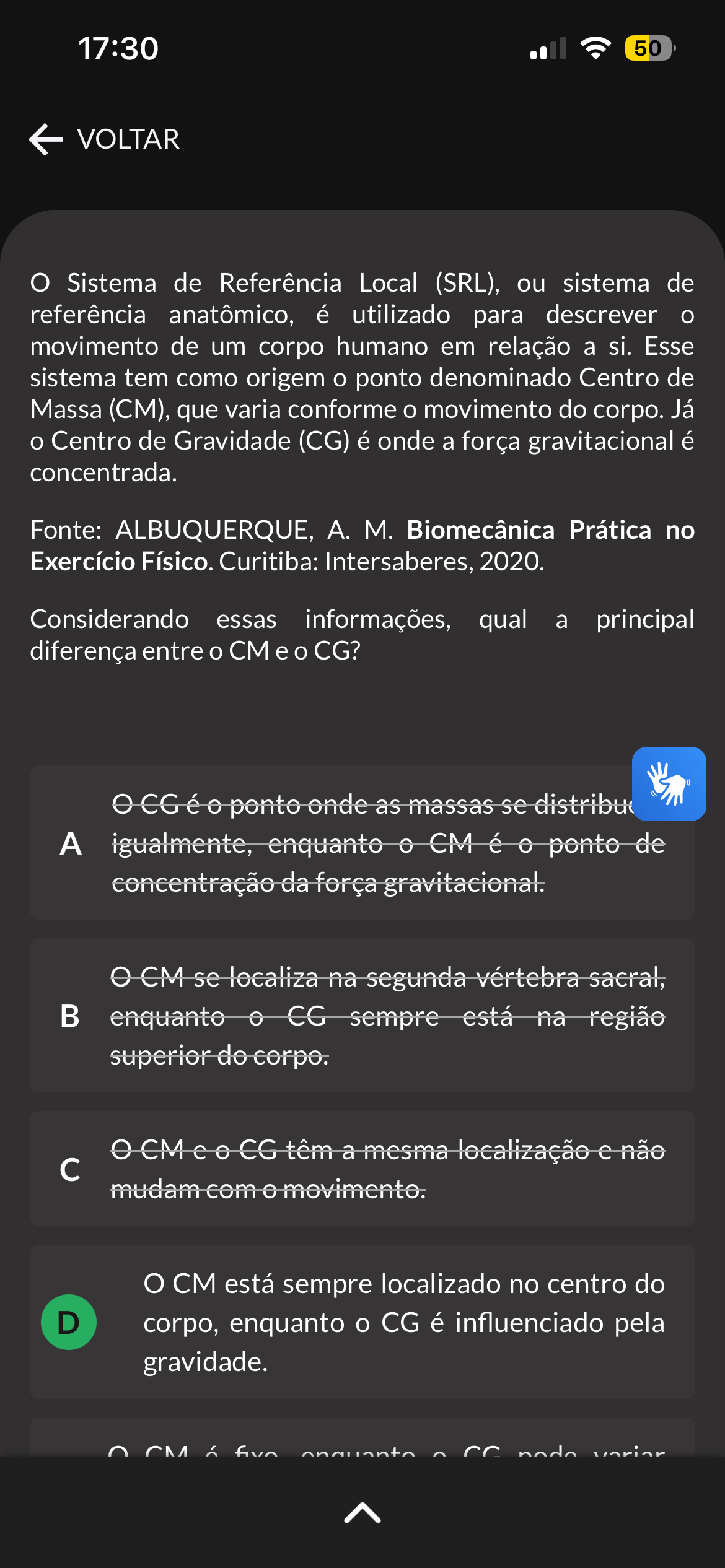The image size is (725, 1568).
Task: Go back using the VOLTAR arrow
Action: point(104,139)
